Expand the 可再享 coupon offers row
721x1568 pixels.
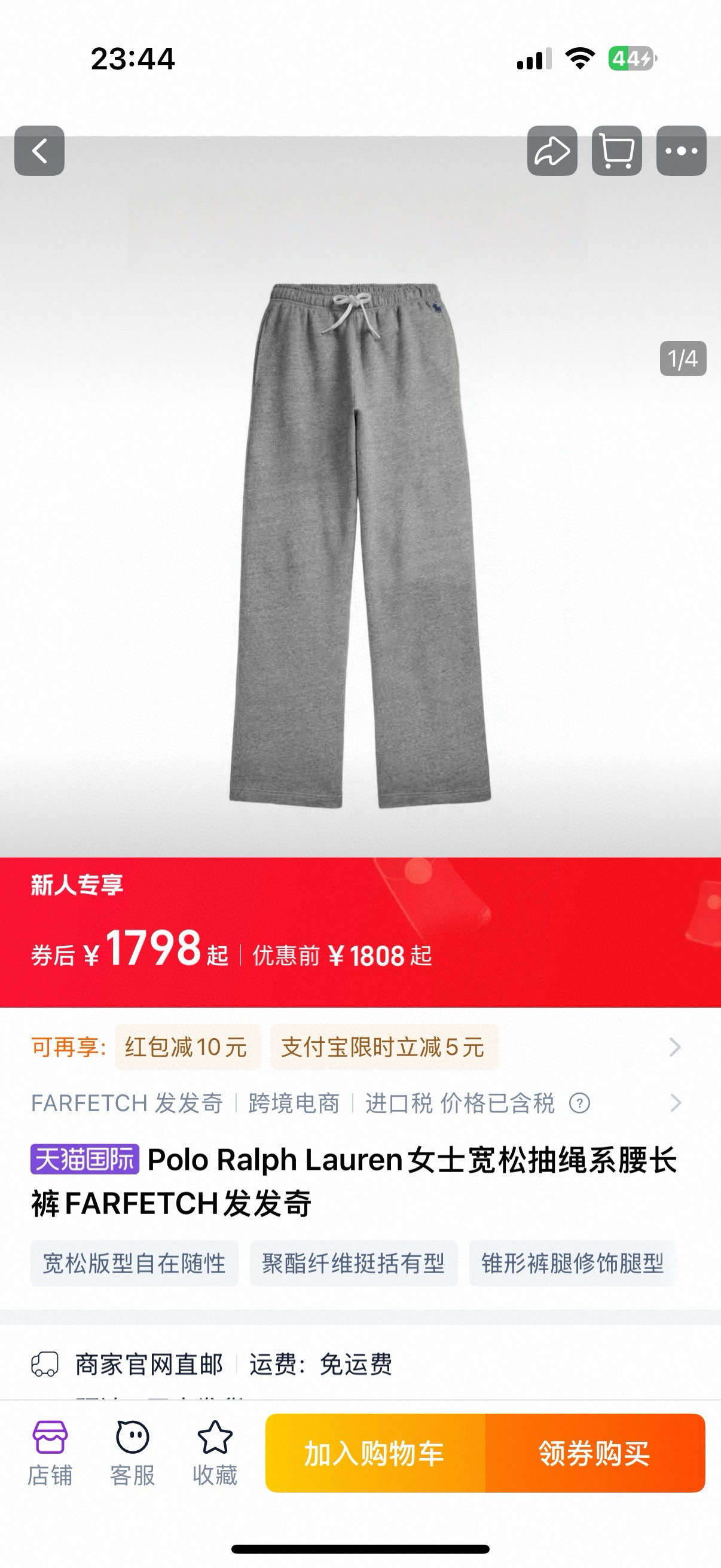click(x=674, y=1047)
